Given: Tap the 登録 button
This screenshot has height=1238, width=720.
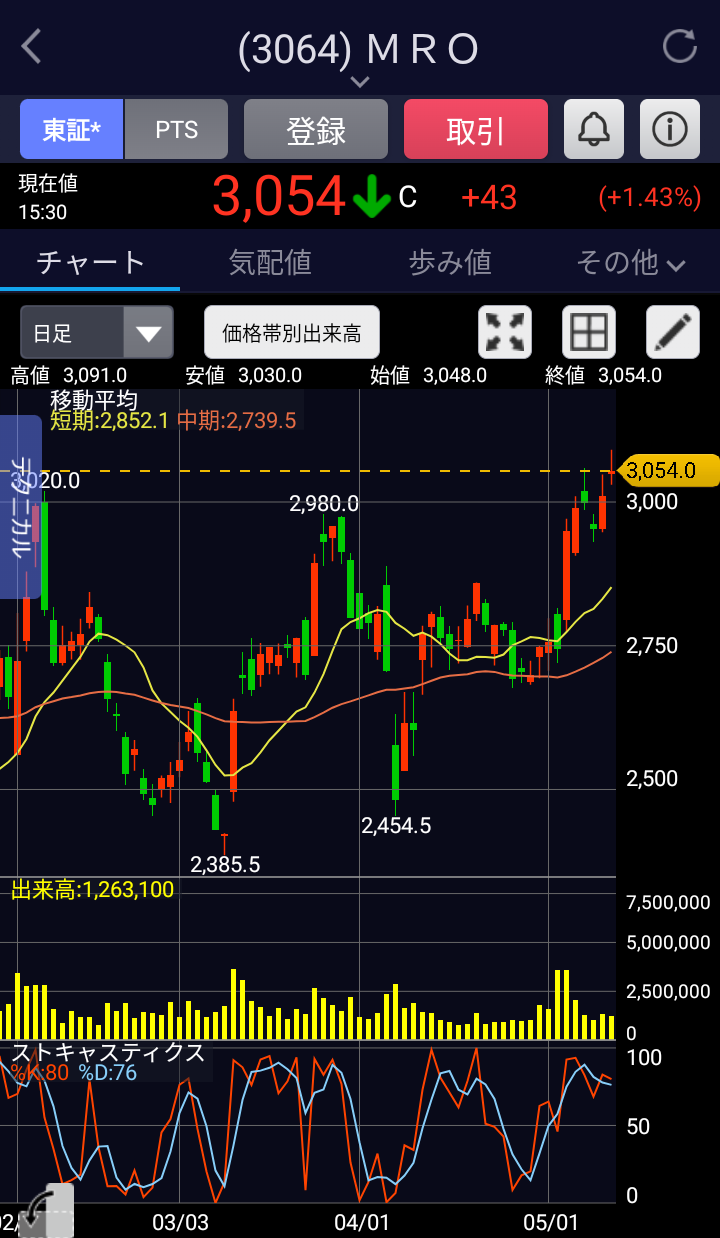Looking at the screenshot, I should tap(316, 130).
